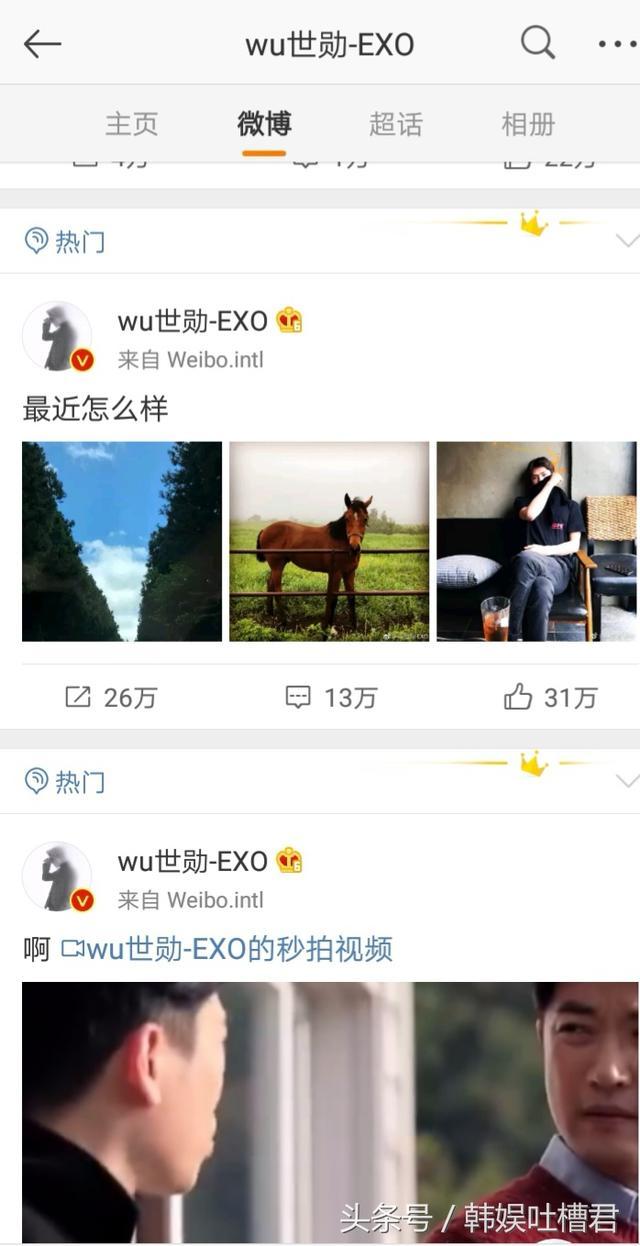This screenshot has width=640, height=1246.
Task: Switch to the 超话 tab
Action: [396, 124]
